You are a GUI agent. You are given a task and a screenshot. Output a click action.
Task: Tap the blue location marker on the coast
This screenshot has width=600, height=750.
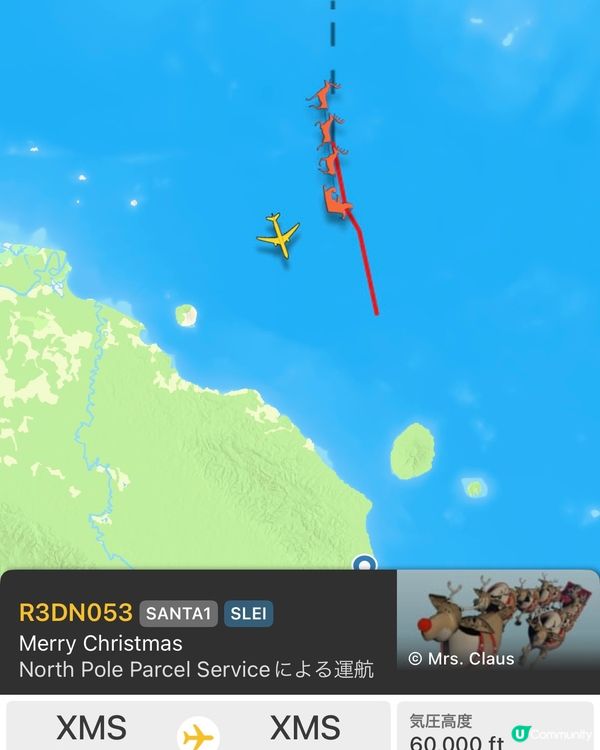pyautogui.click(x=364, y=565)
